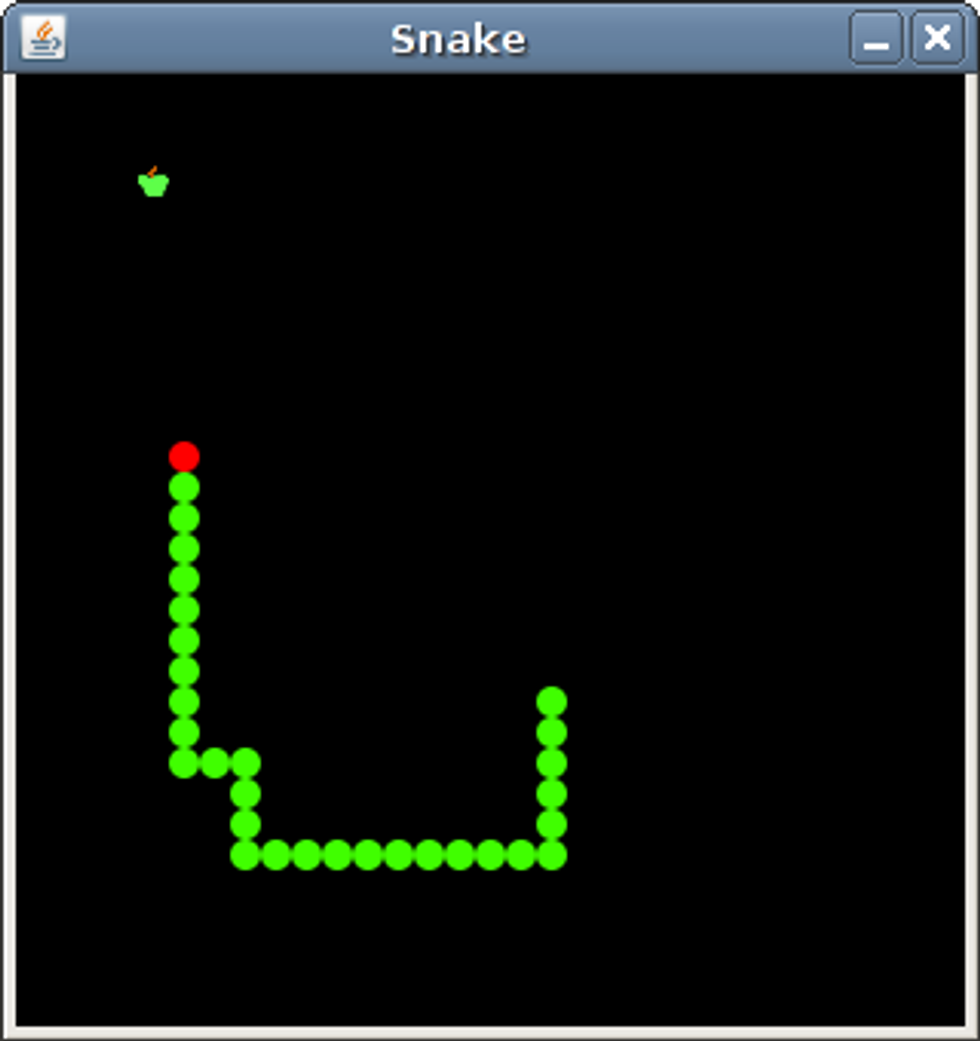Close the Snake window
The width and height of the screenshot is (980, 1041).
coord(937,39)
